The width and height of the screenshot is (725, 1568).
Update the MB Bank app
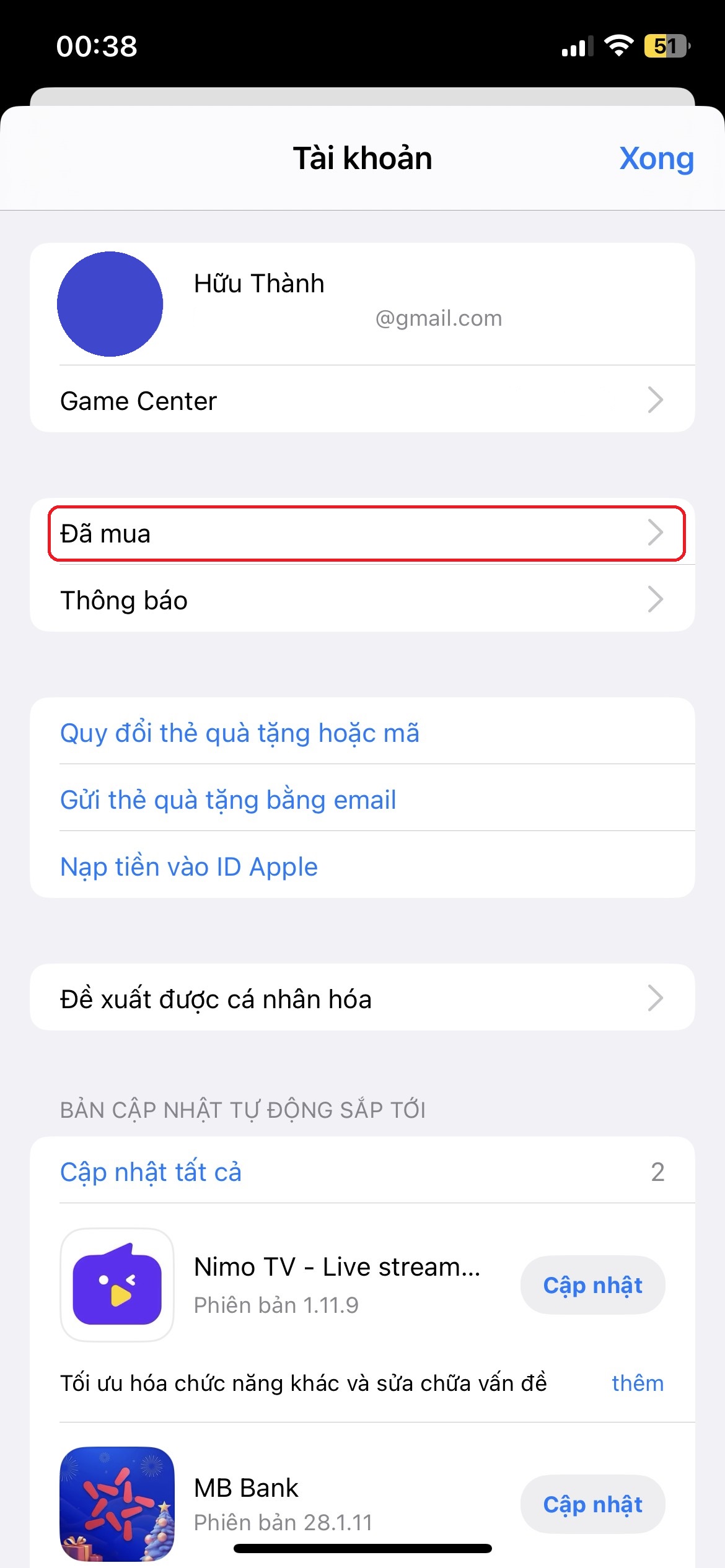[x=592, y=1504]
